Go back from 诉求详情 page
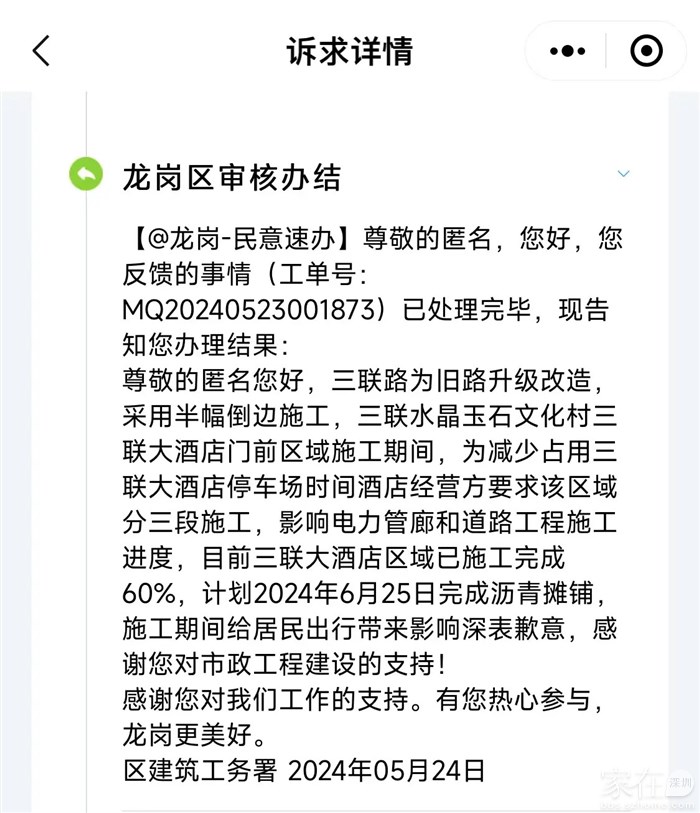Image resolution: width=700 pixels, height=813 pixels. click(x=41, y=51)
